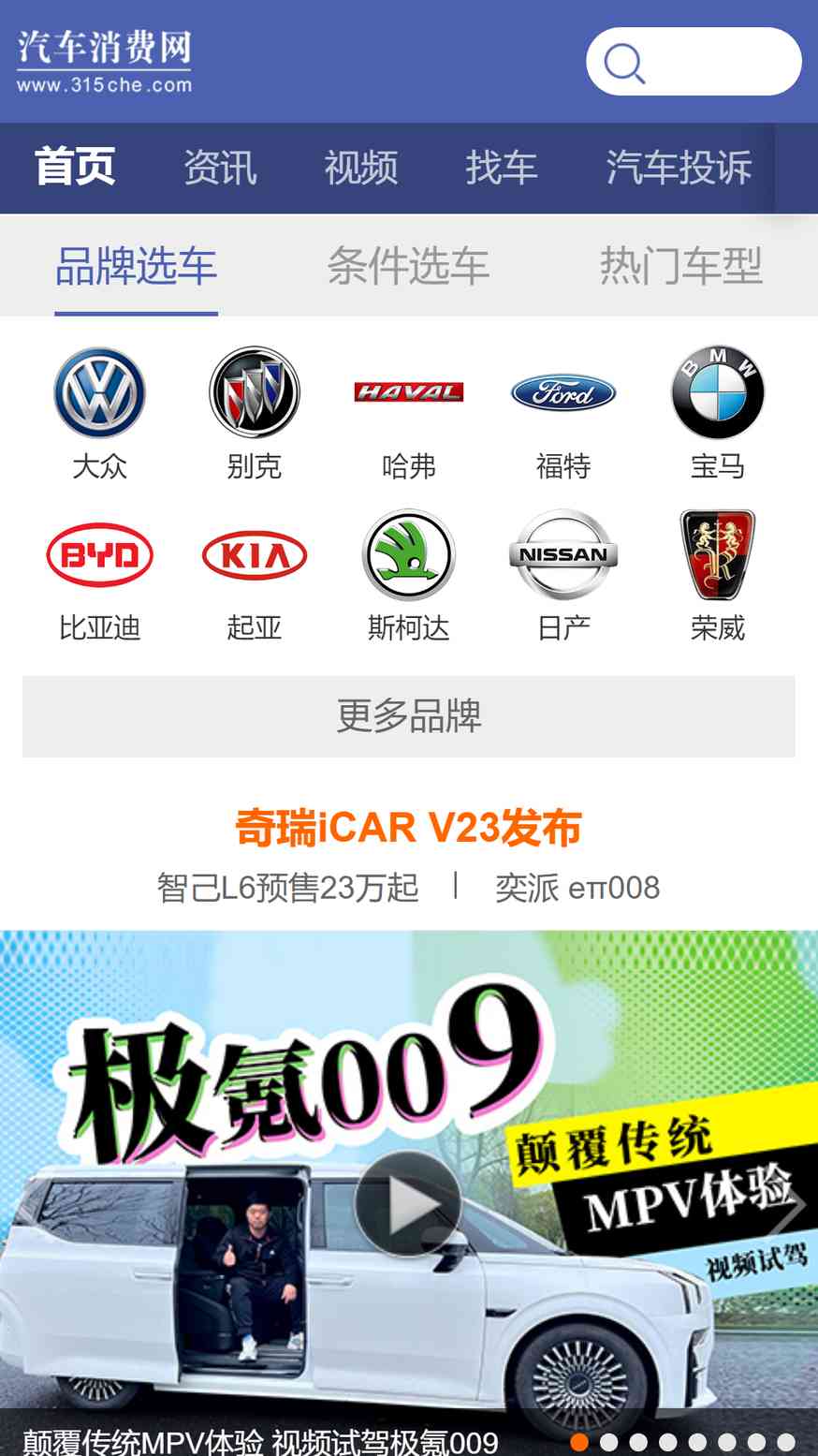
Task: Return to the 首页 home tab
Action: coord(75,168)
